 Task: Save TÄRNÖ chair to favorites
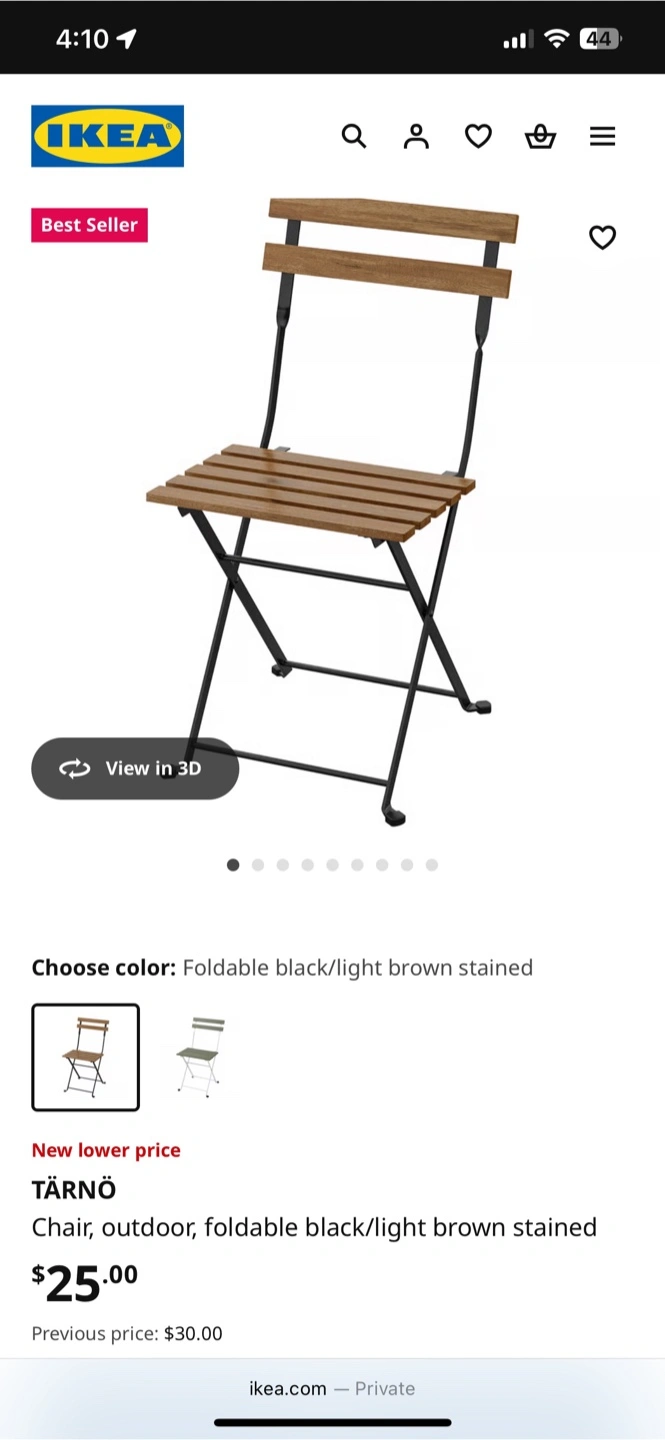(602, 237)
